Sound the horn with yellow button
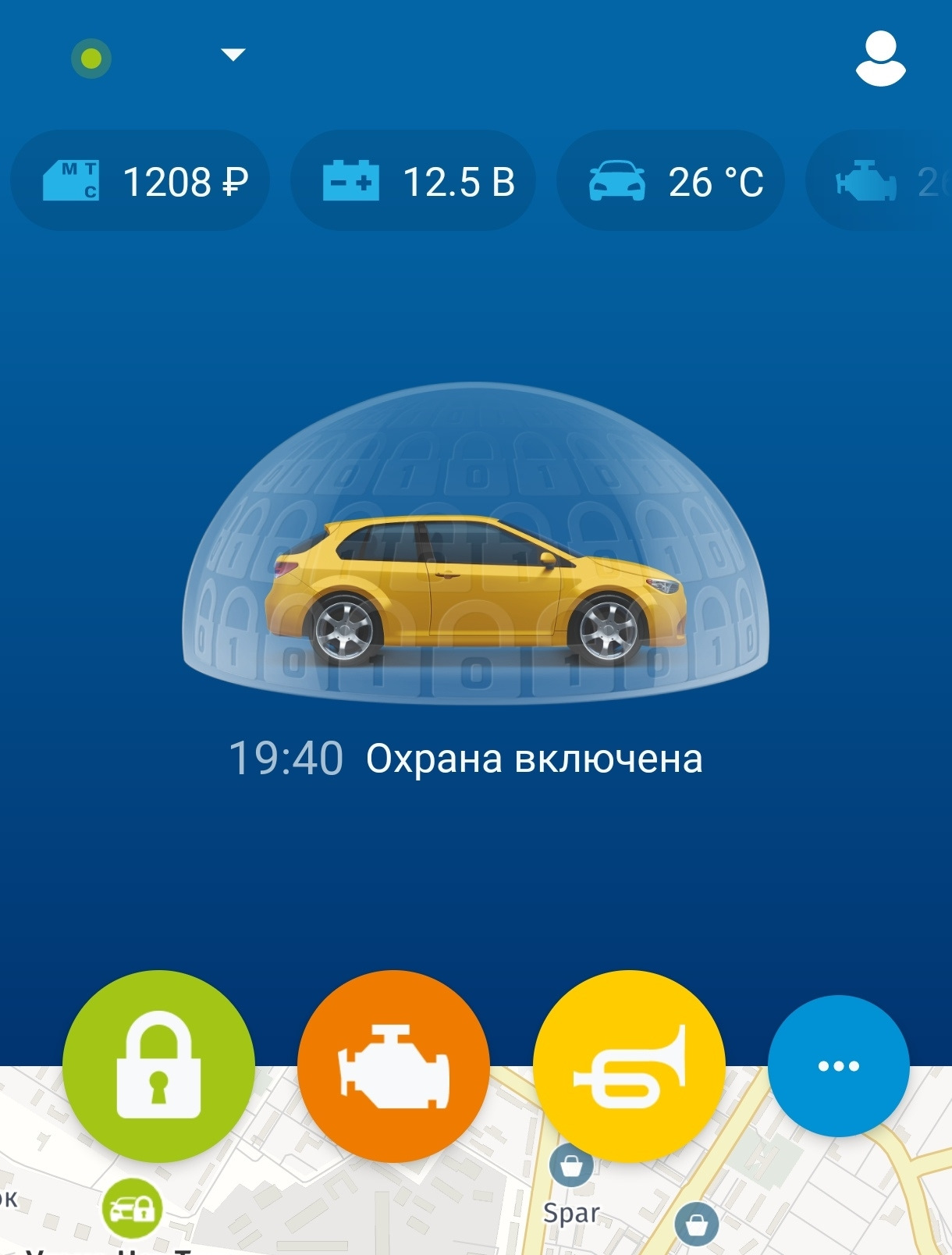The height and width of the screenshot is (1255, 952). click(x=629, y=1066)
